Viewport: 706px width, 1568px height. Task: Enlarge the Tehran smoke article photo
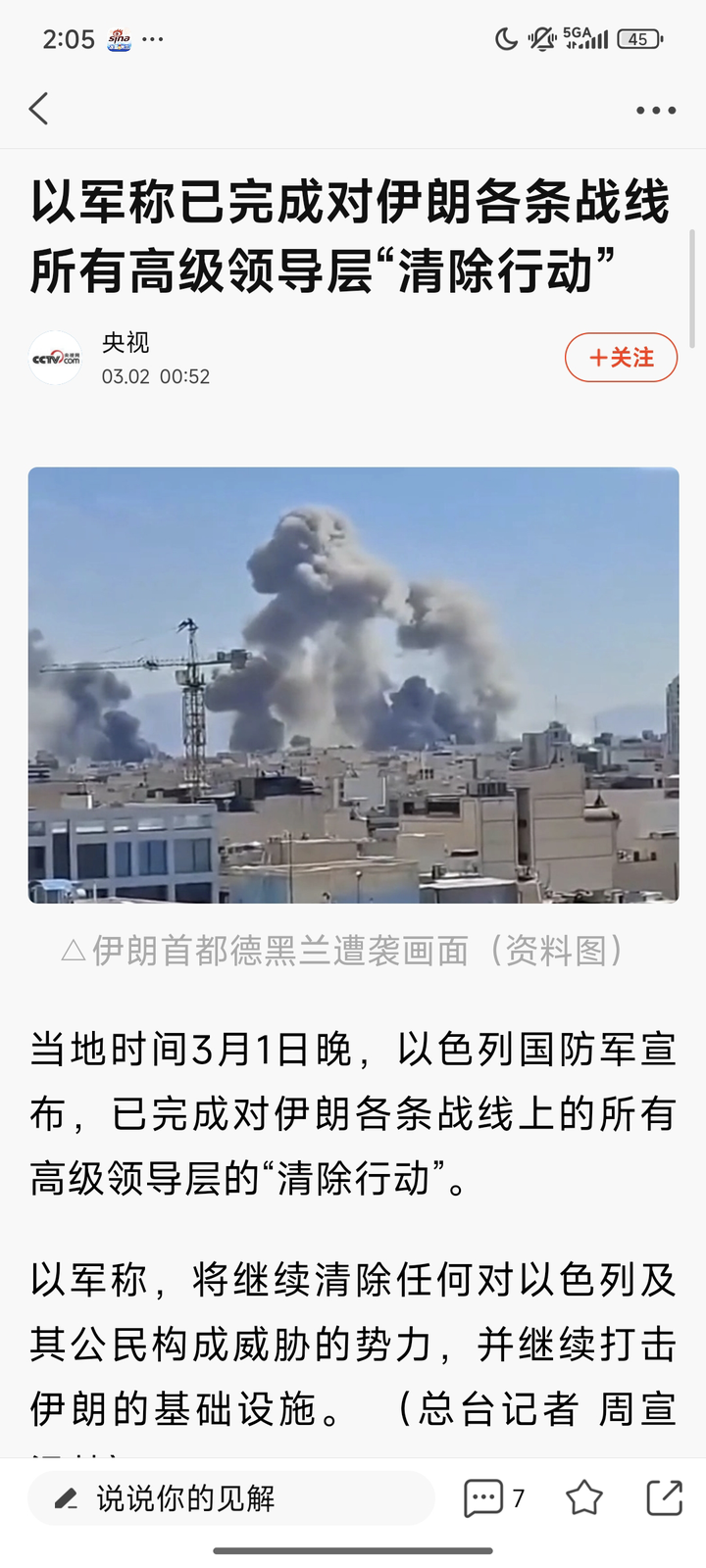pos(353,684)
